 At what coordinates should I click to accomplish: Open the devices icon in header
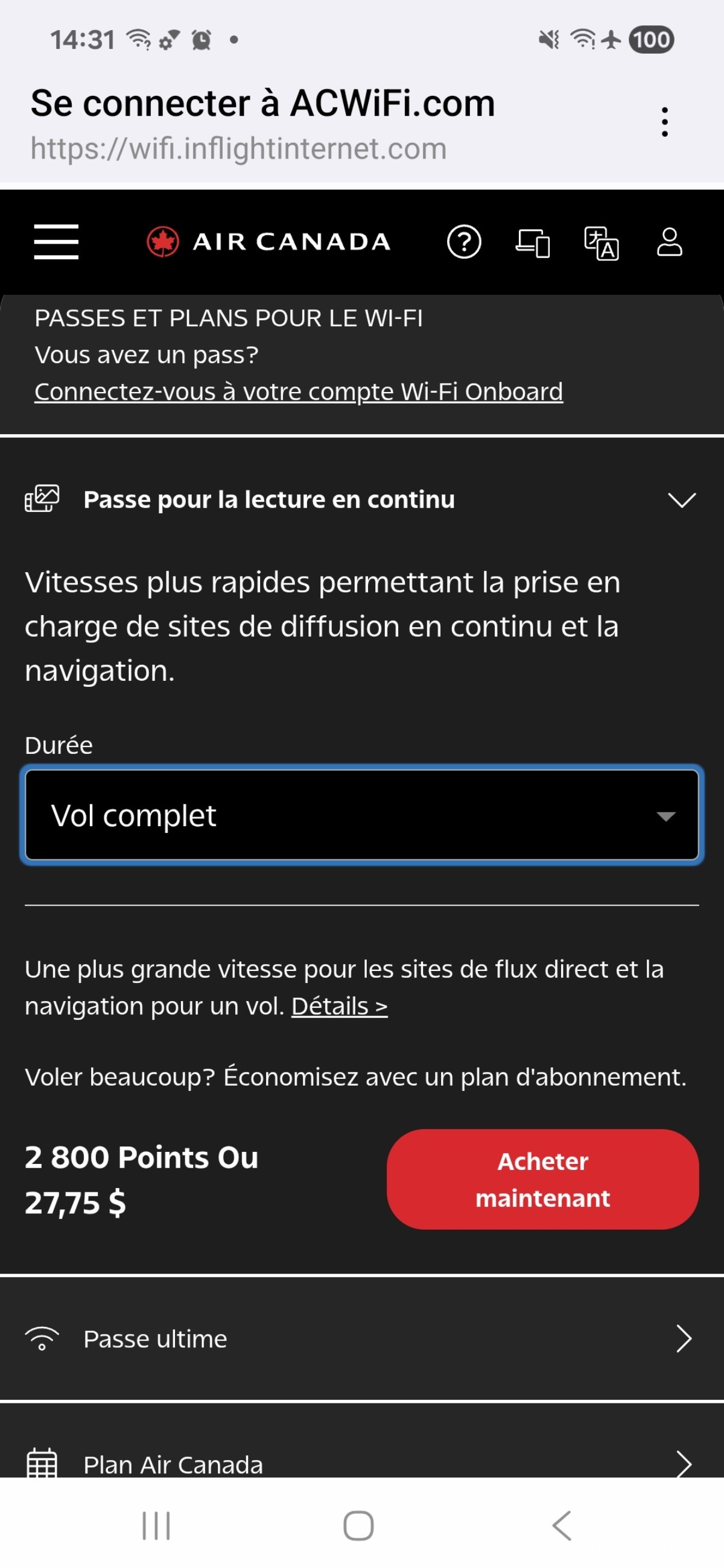tap(533, 242)
